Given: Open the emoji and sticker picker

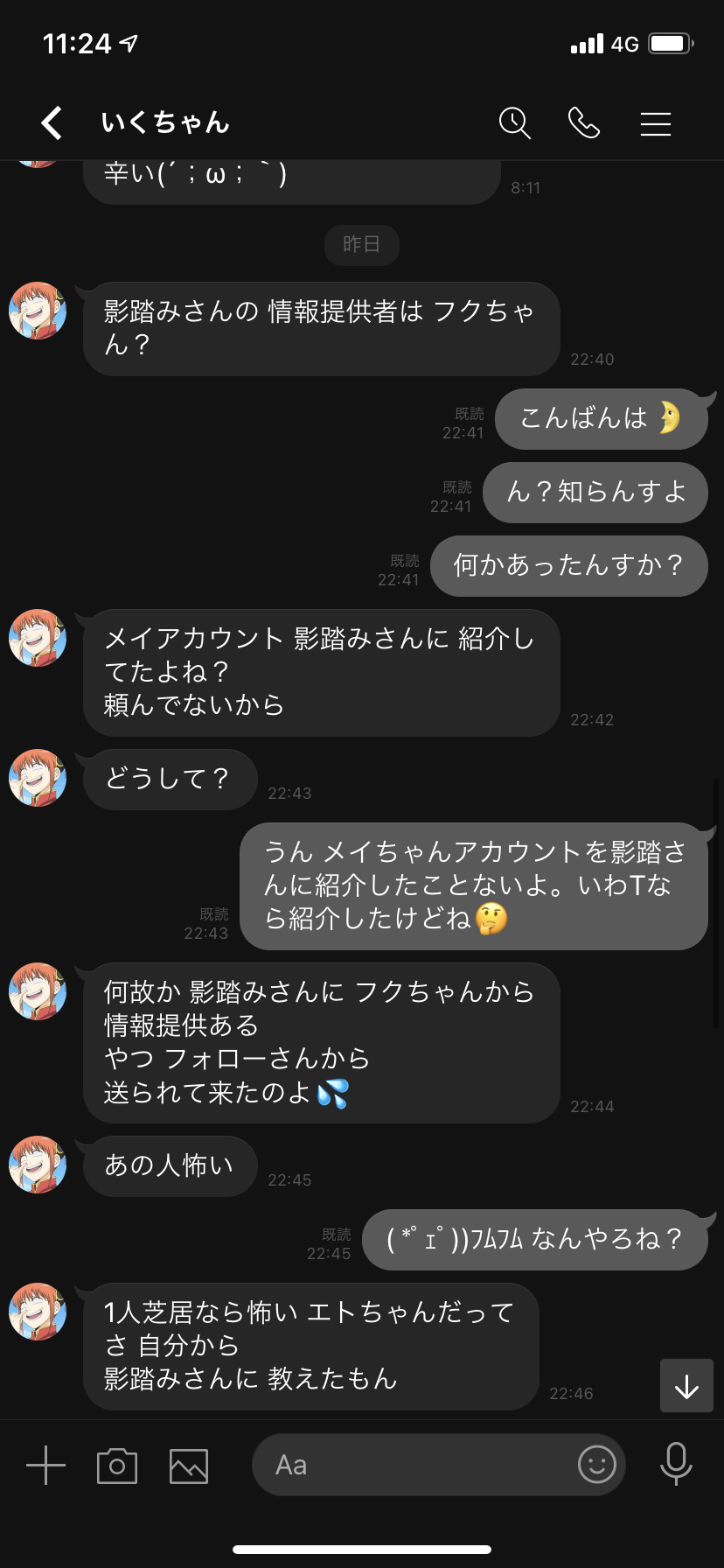Looking at the screenshot, I should (597, 1464).
